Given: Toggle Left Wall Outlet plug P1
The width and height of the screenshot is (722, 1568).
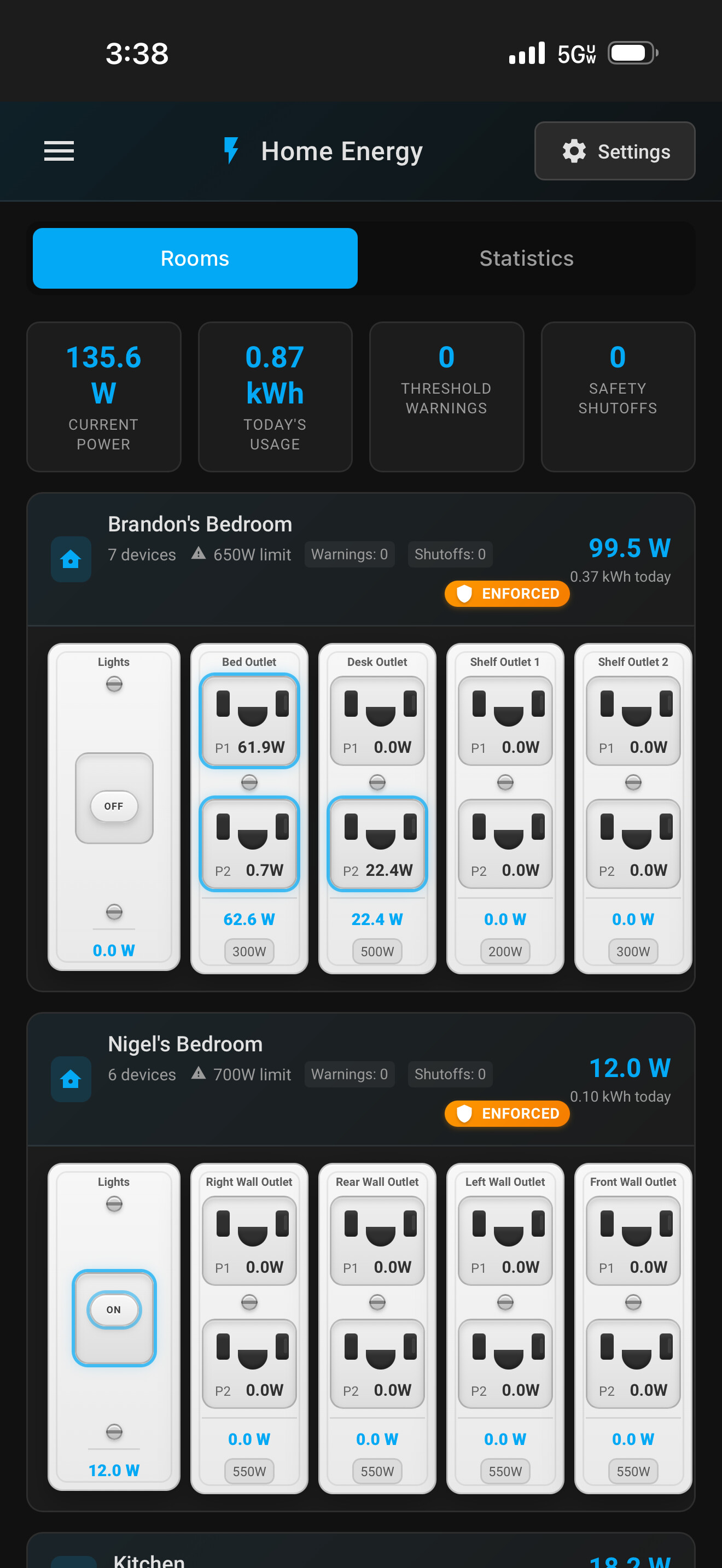Looking at the screenshot, I should tap(505, 1240).
